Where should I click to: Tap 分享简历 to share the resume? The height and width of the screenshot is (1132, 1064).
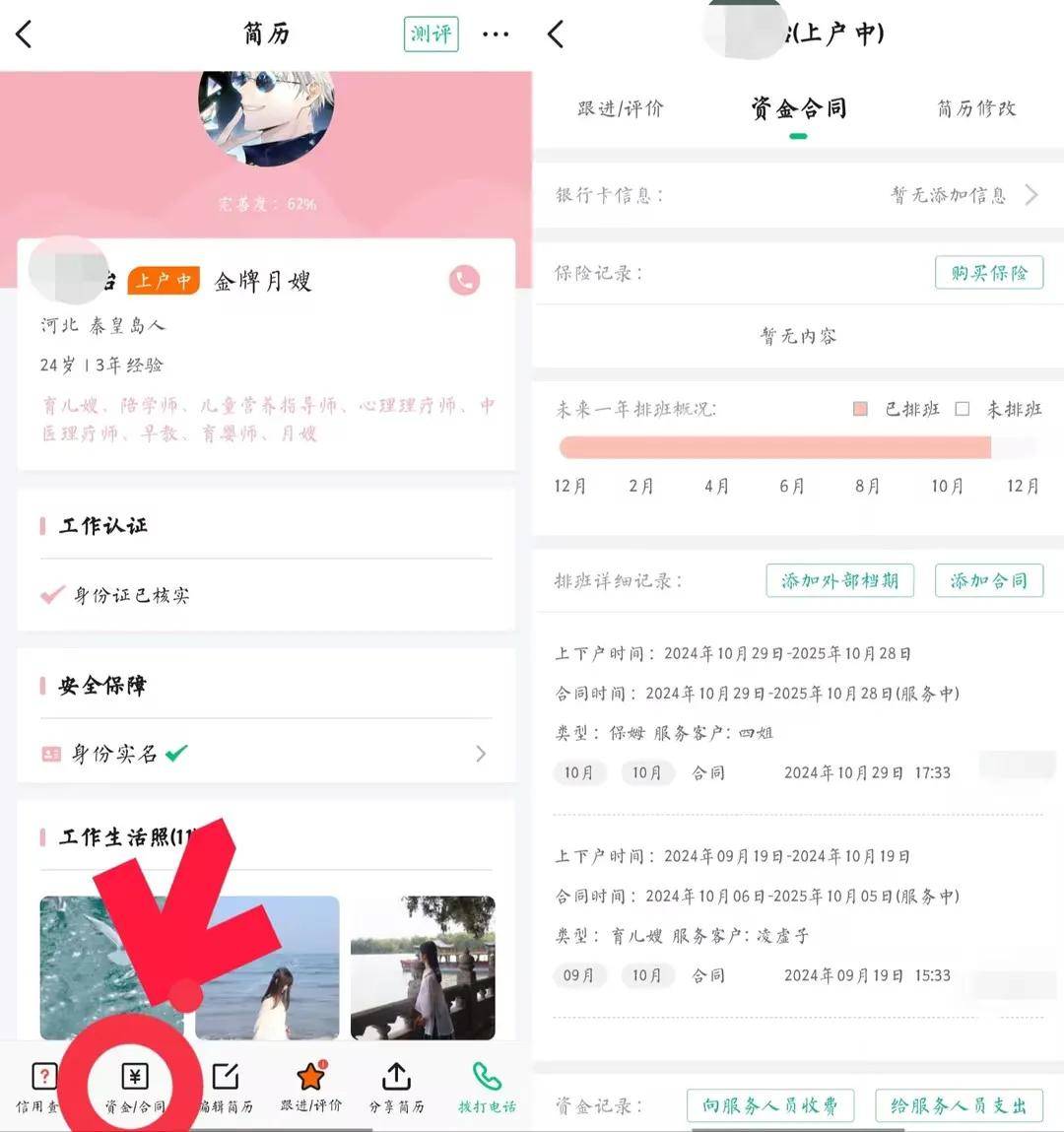(396, 1088)
